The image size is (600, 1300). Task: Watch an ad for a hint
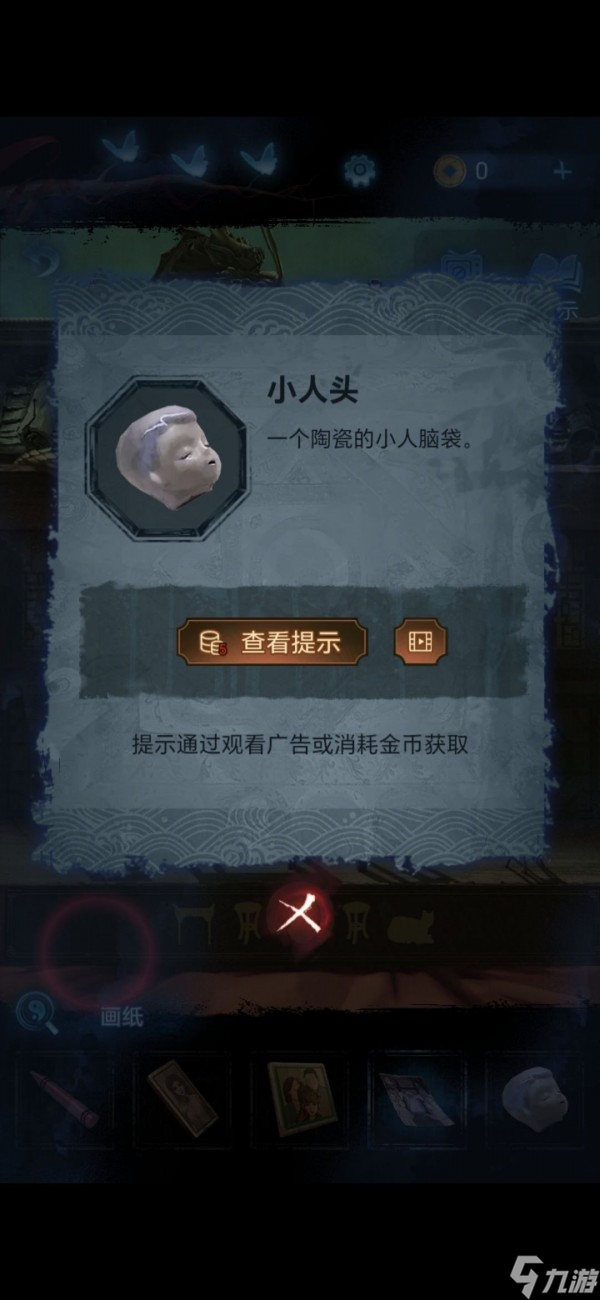(421, 642)
